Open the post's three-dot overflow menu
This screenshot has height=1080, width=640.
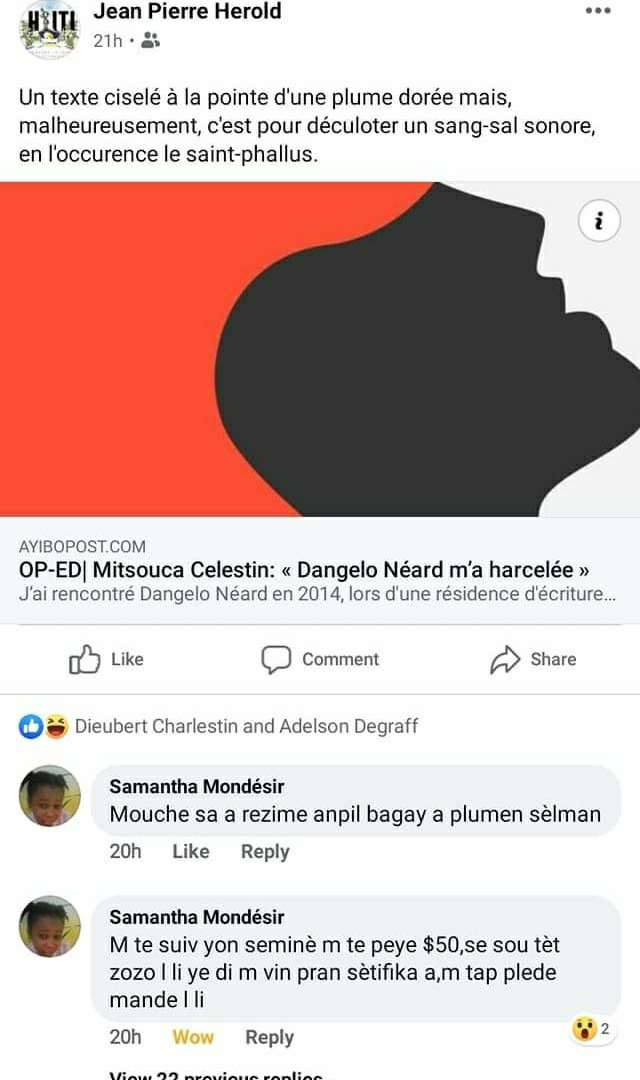pyautogui.click(x=597, y=11)
